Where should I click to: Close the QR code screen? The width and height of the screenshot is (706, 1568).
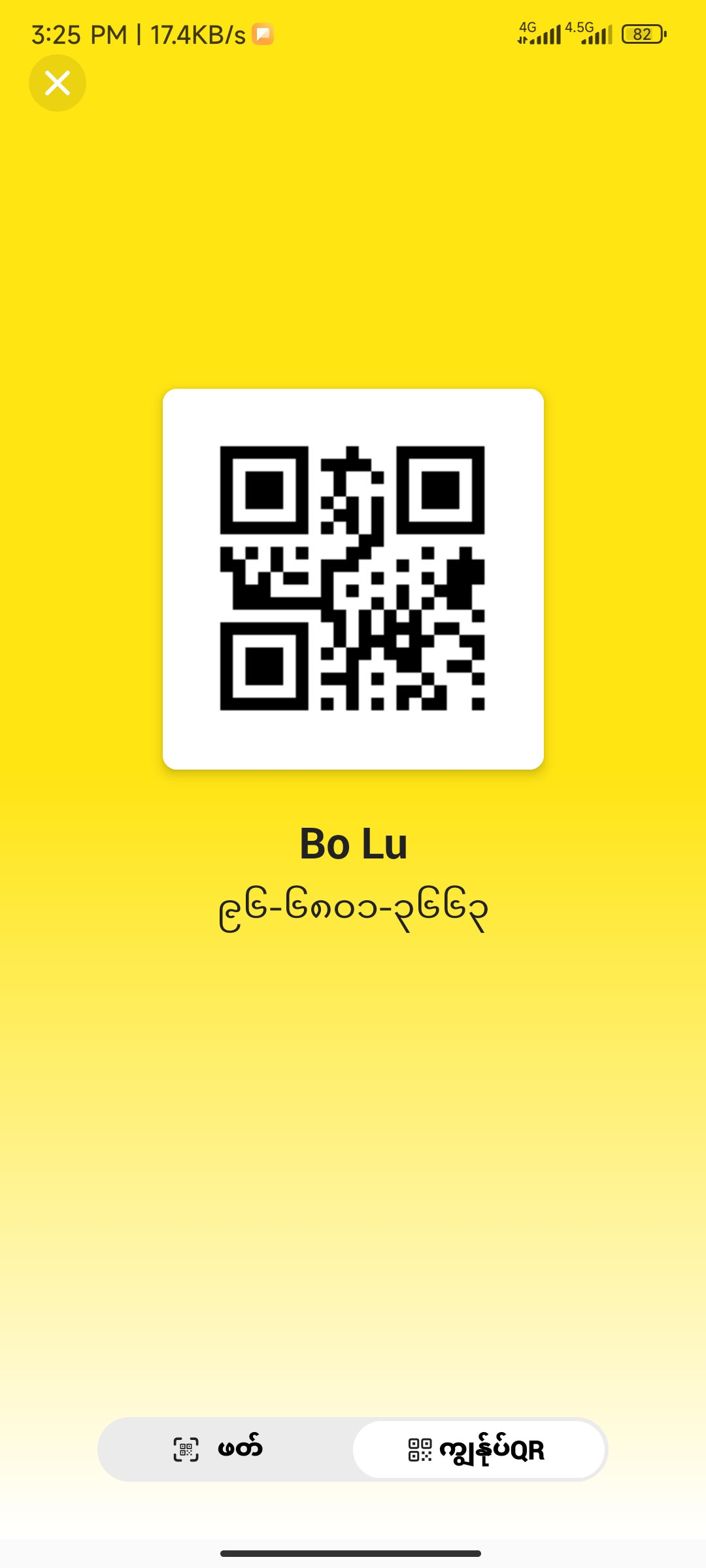click(58, 83)
